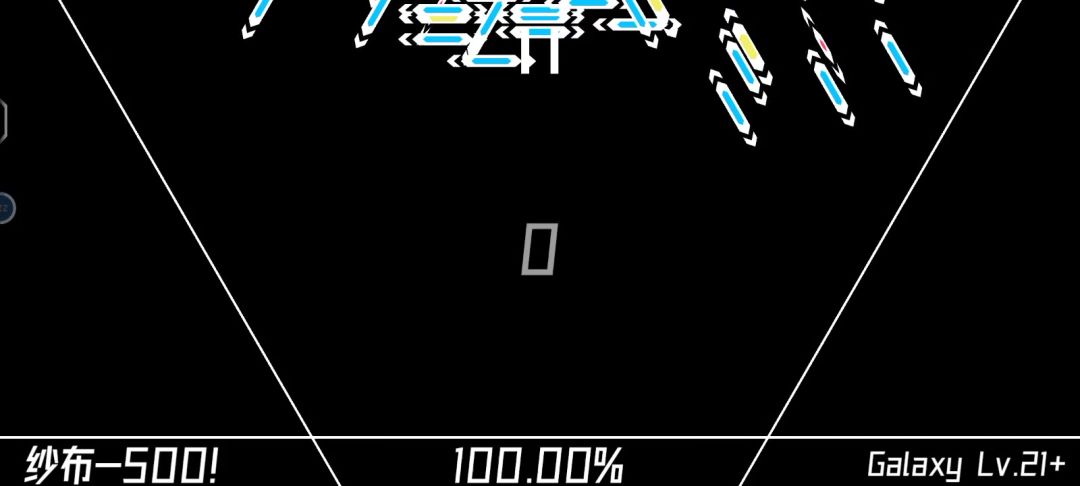Open the round floating assistant bubble
Viewport: 1080px width, 486px height.
click(5, 208)
